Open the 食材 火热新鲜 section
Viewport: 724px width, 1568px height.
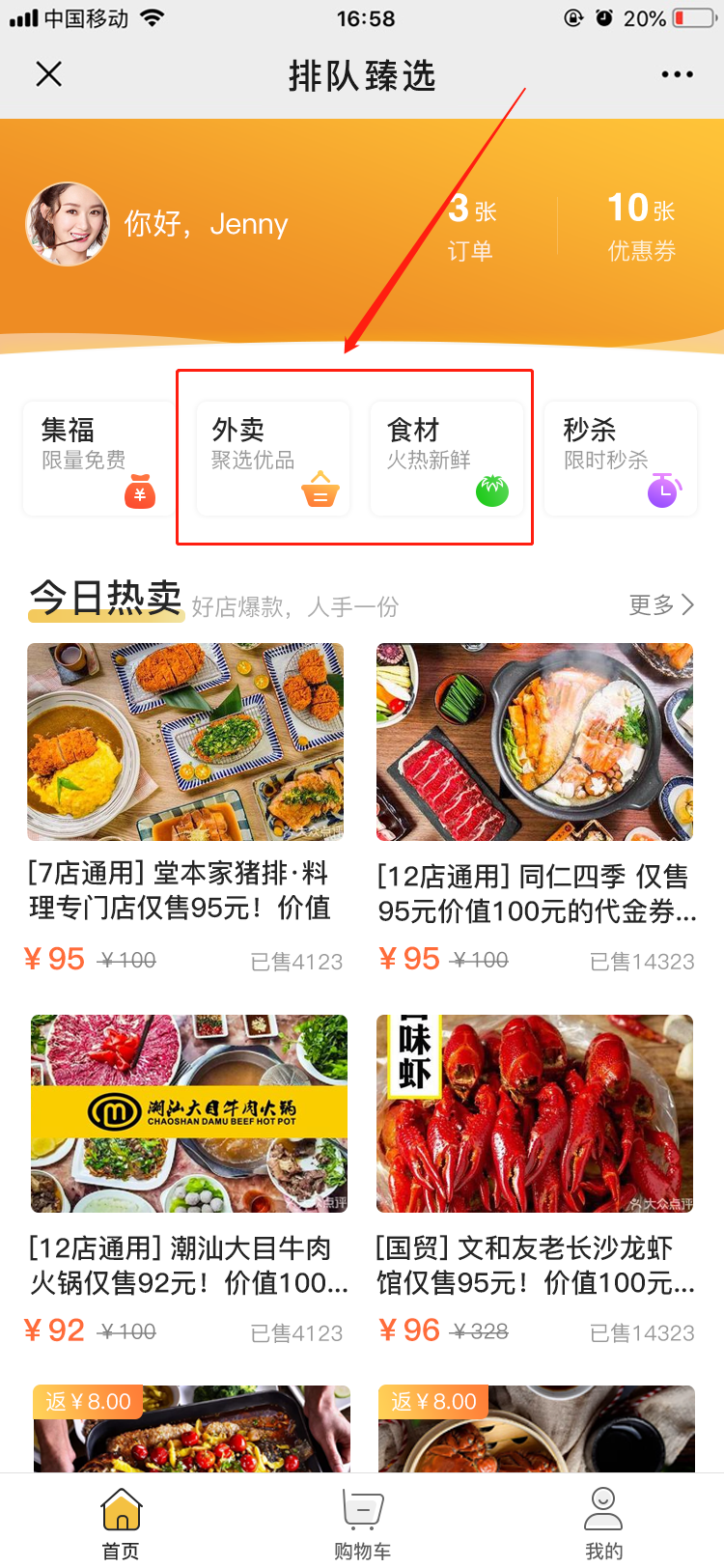[x=447, y=459]
